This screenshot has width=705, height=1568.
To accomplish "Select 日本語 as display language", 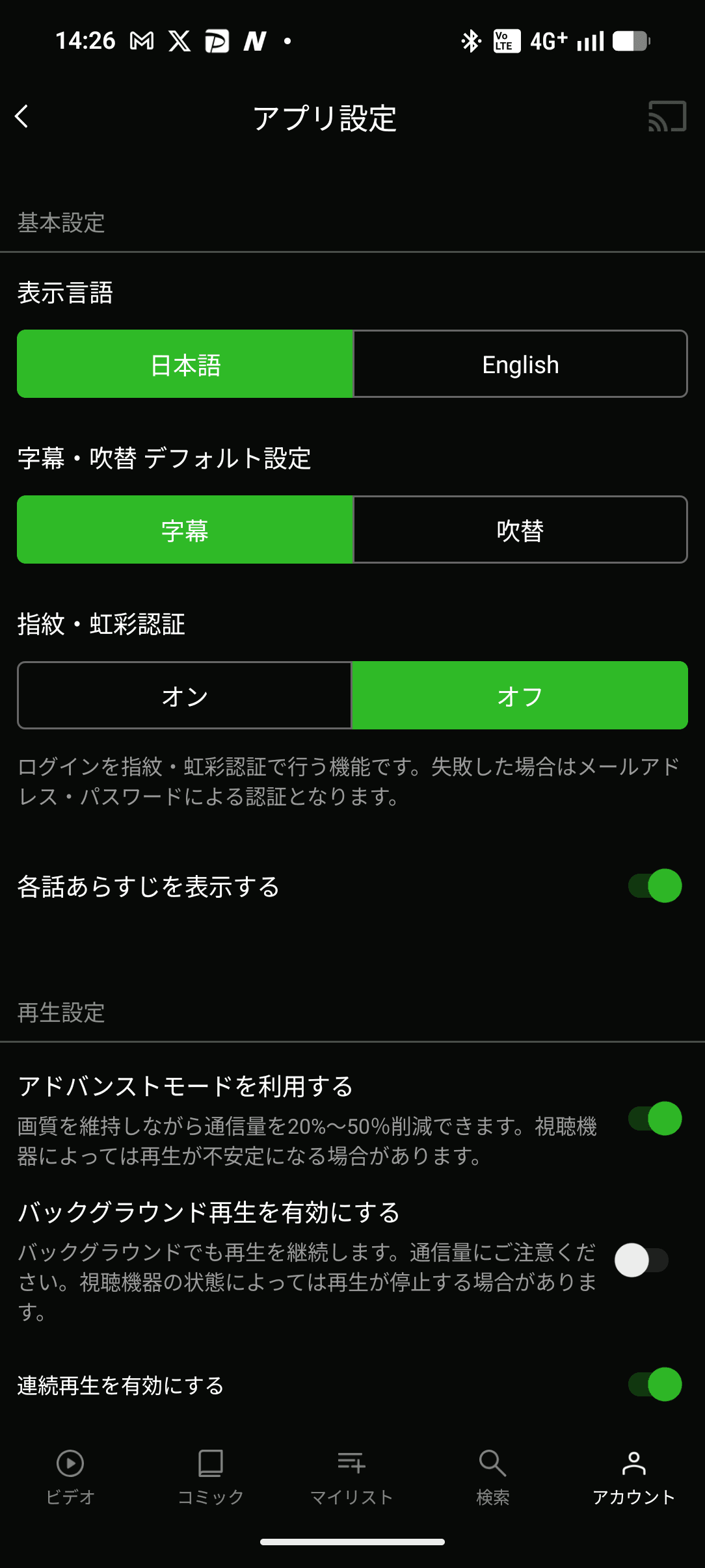I will pyautogui.click(x=185, y=364).
